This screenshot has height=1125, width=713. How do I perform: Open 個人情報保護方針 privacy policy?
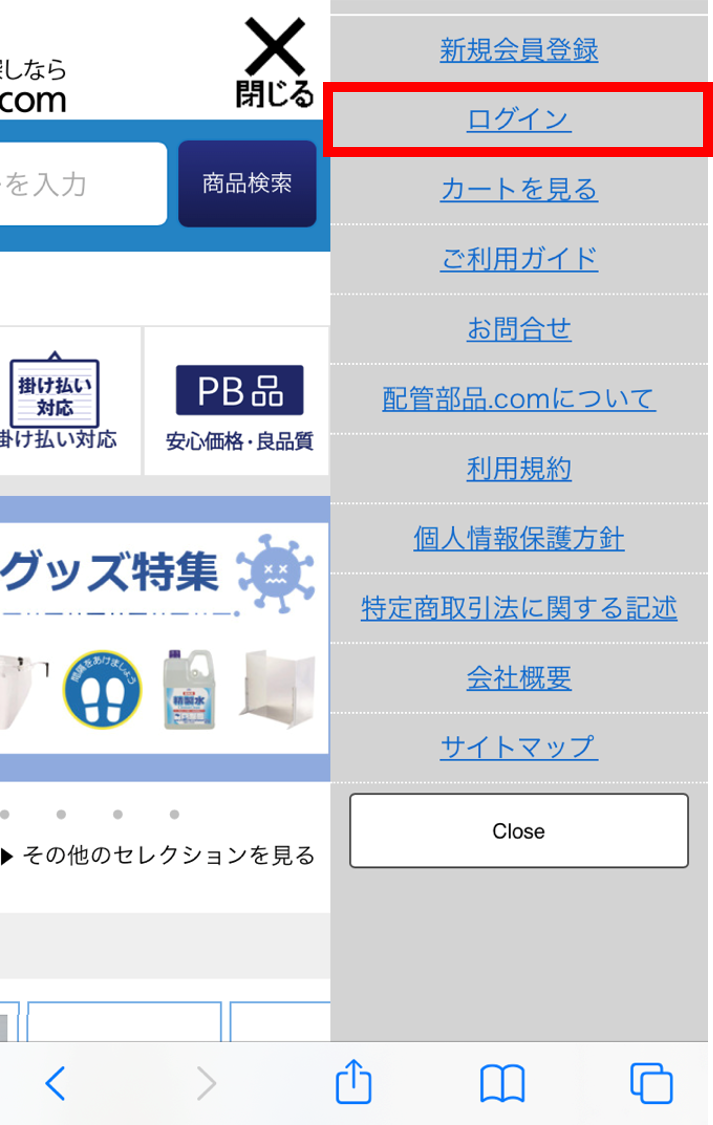pos(519,538)
